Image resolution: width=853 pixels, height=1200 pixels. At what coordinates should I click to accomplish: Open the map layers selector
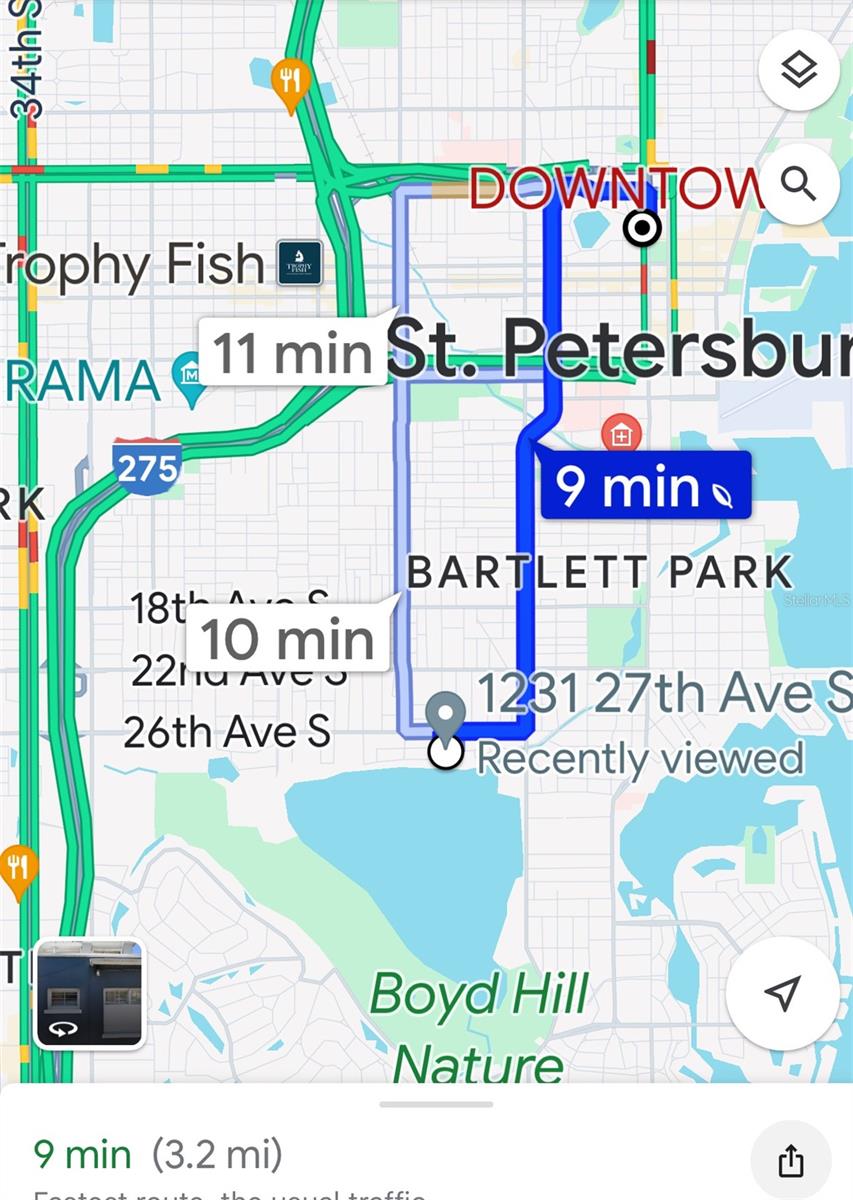pos(798,70)
